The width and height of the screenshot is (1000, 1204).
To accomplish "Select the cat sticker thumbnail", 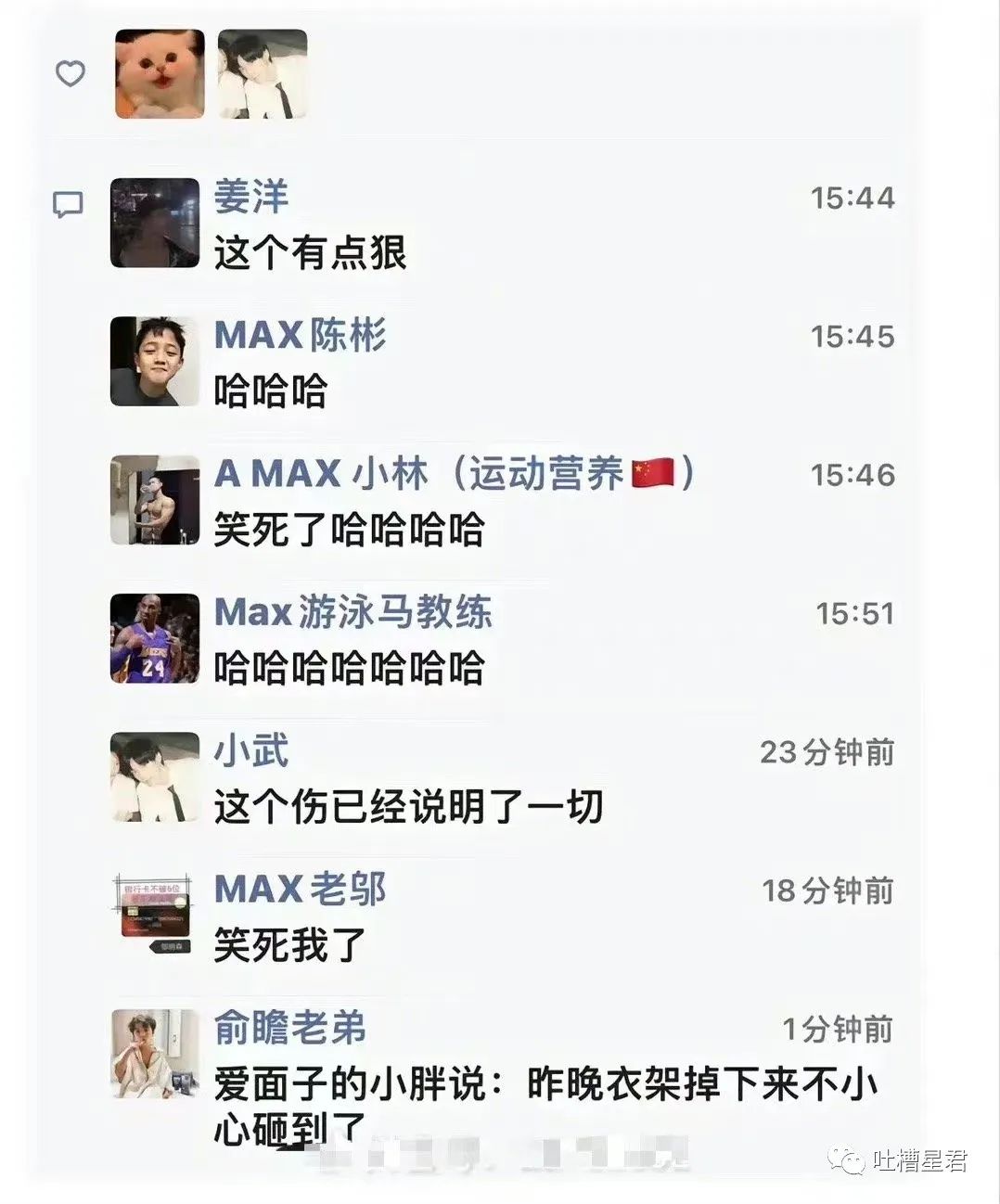I will (158, 74).
